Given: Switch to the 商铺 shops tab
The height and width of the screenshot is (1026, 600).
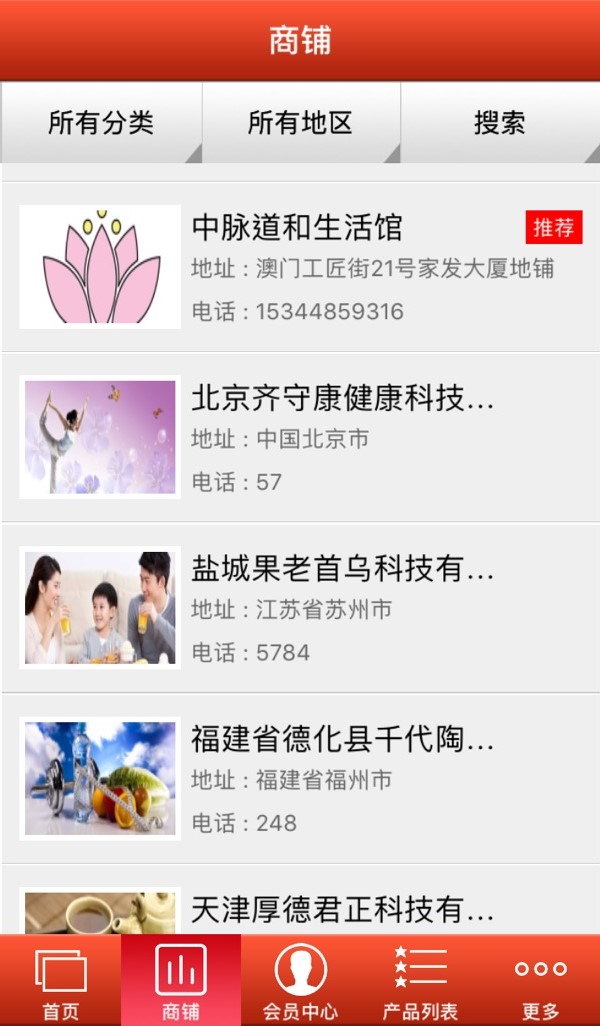Looking at the screenshot, I should (181, 981).
